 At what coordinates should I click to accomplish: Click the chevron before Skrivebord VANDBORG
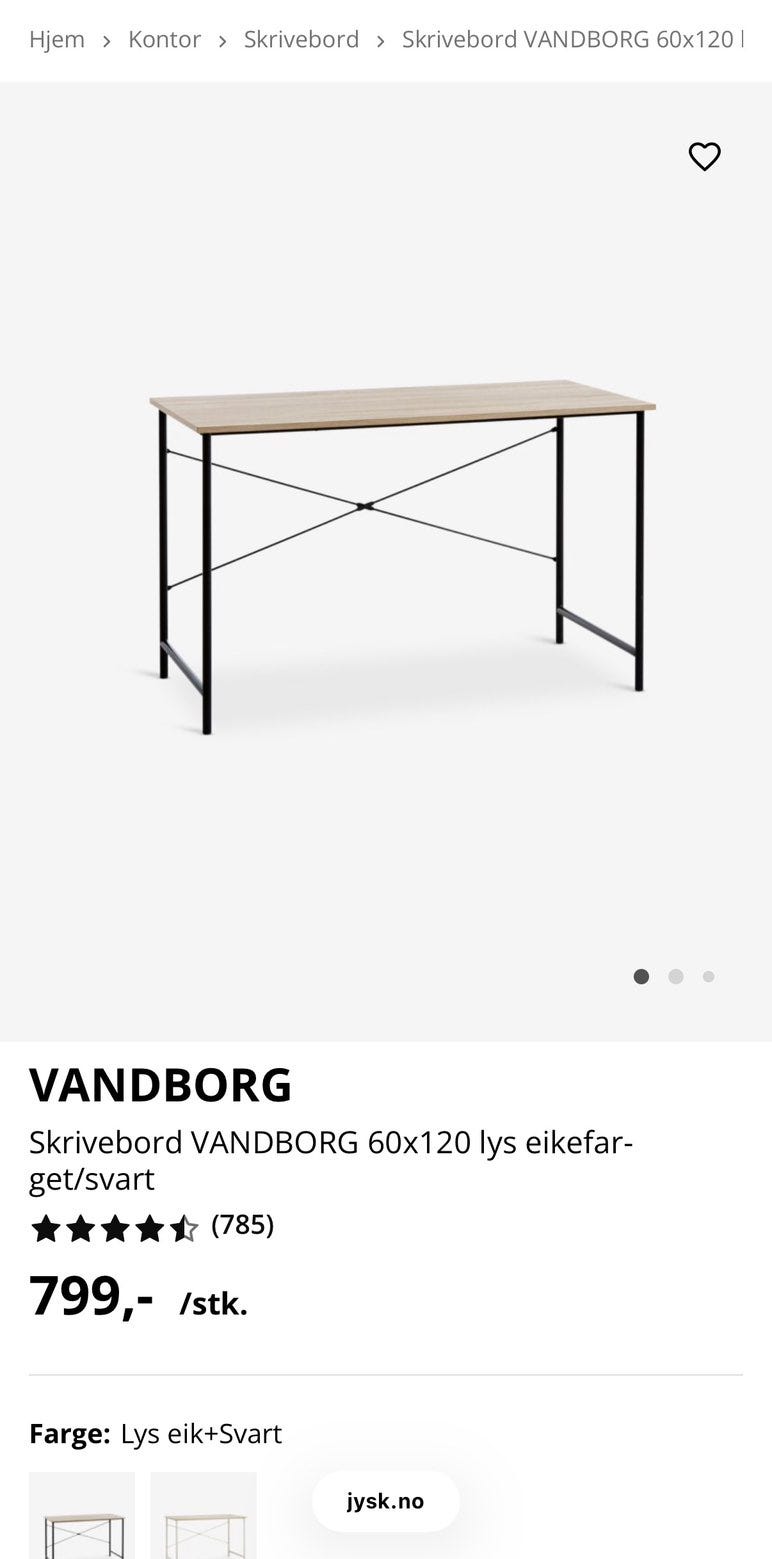click(x=380, y=41)
